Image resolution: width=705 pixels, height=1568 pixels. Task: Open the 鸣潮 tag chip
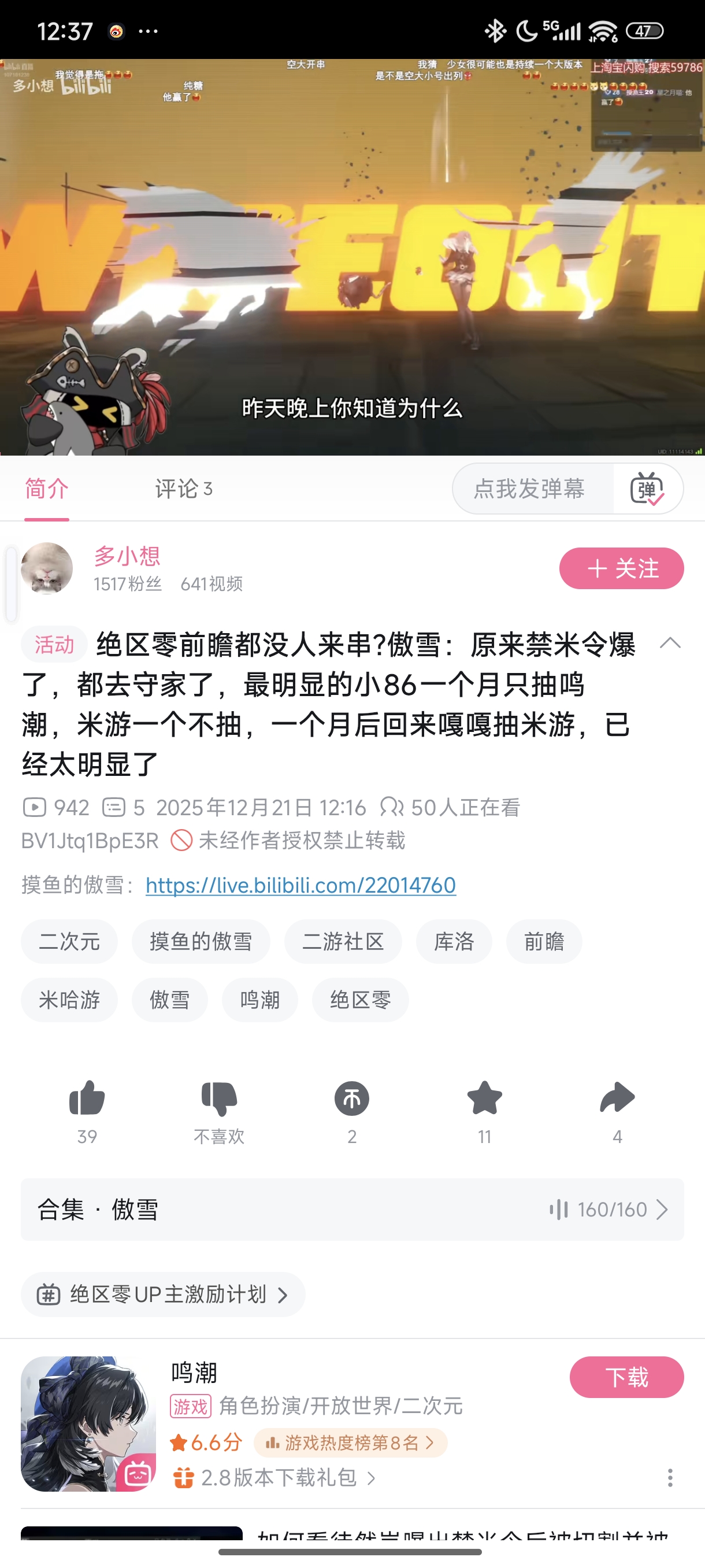pos(259,1000)
